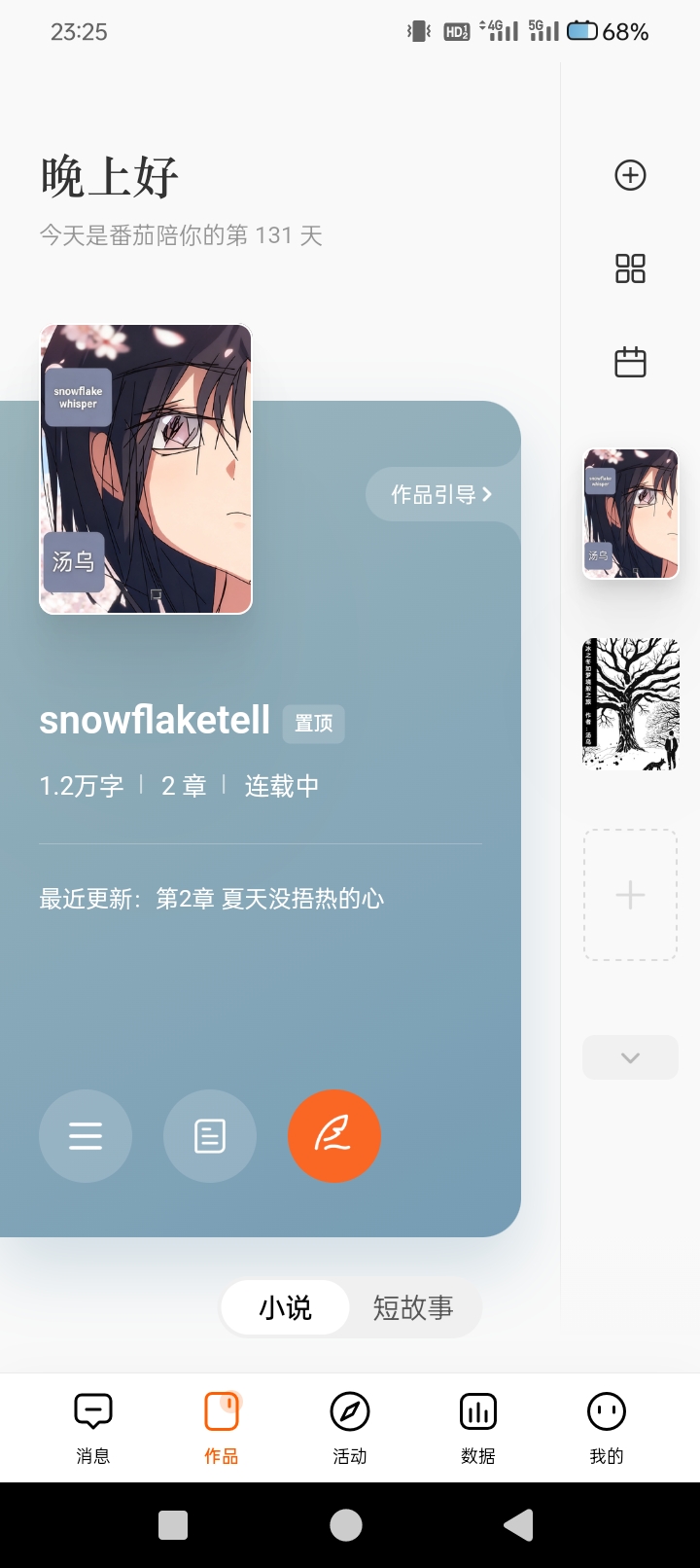Open the drafts document icon button
The height and width of the screenshot is (1568, 700).
coord(210,1136)
